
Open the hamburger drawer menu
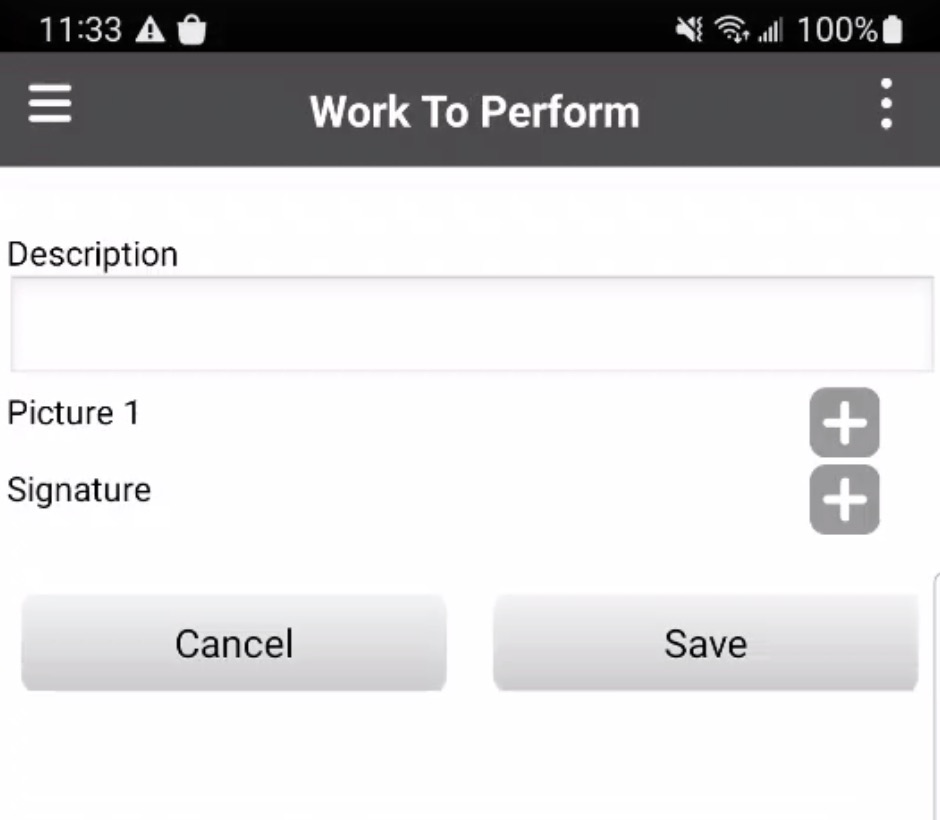pos(50,103)
